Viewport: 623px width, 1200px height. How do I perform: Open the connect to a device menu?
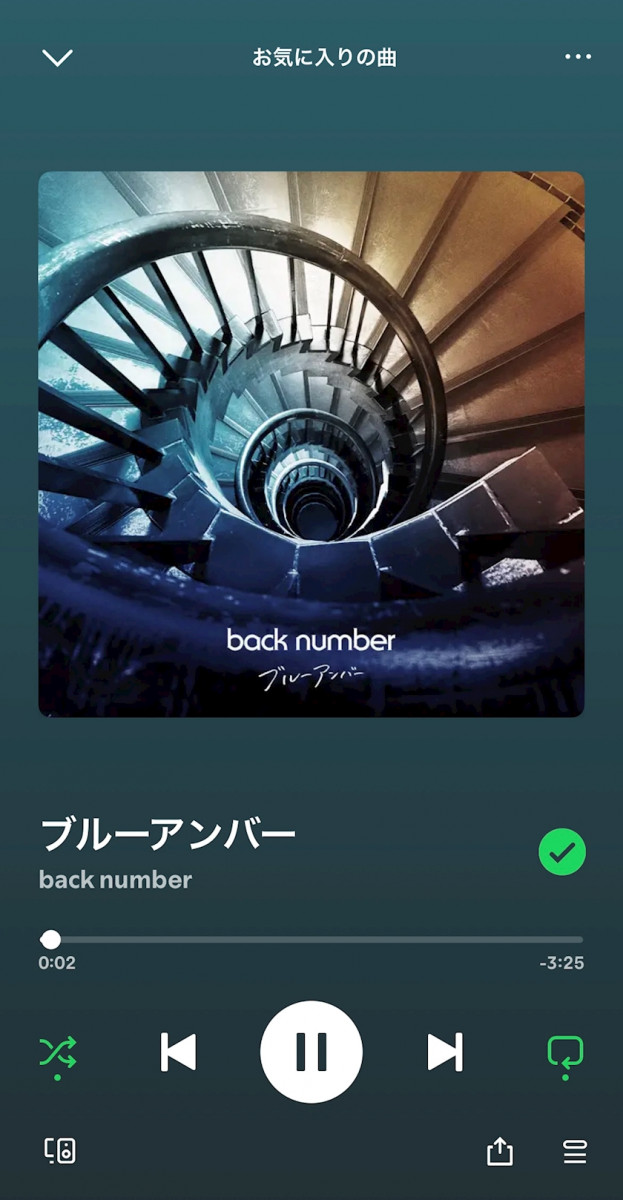[x=60, y=1151]
